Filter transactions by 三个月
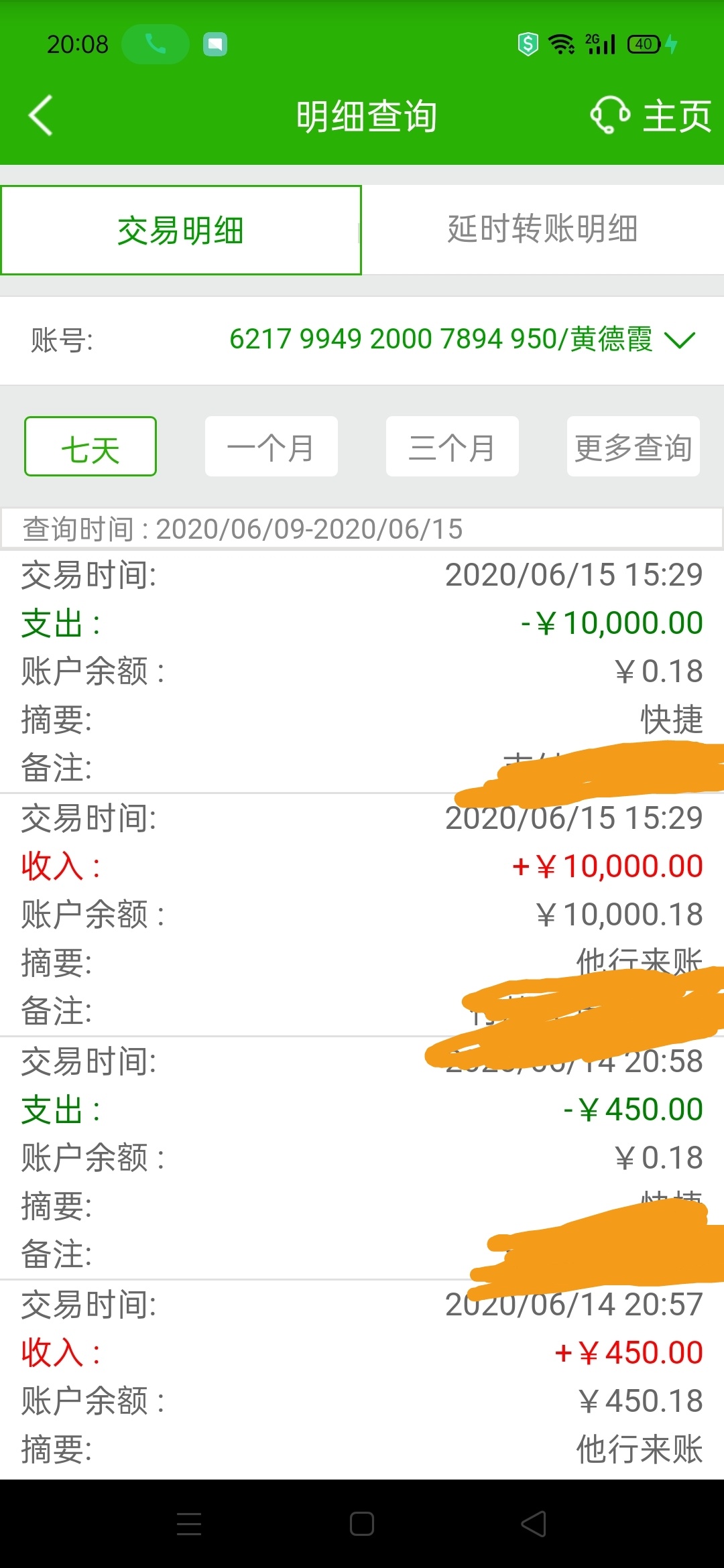The image size is (724, 1568). [x=452, y=446]
